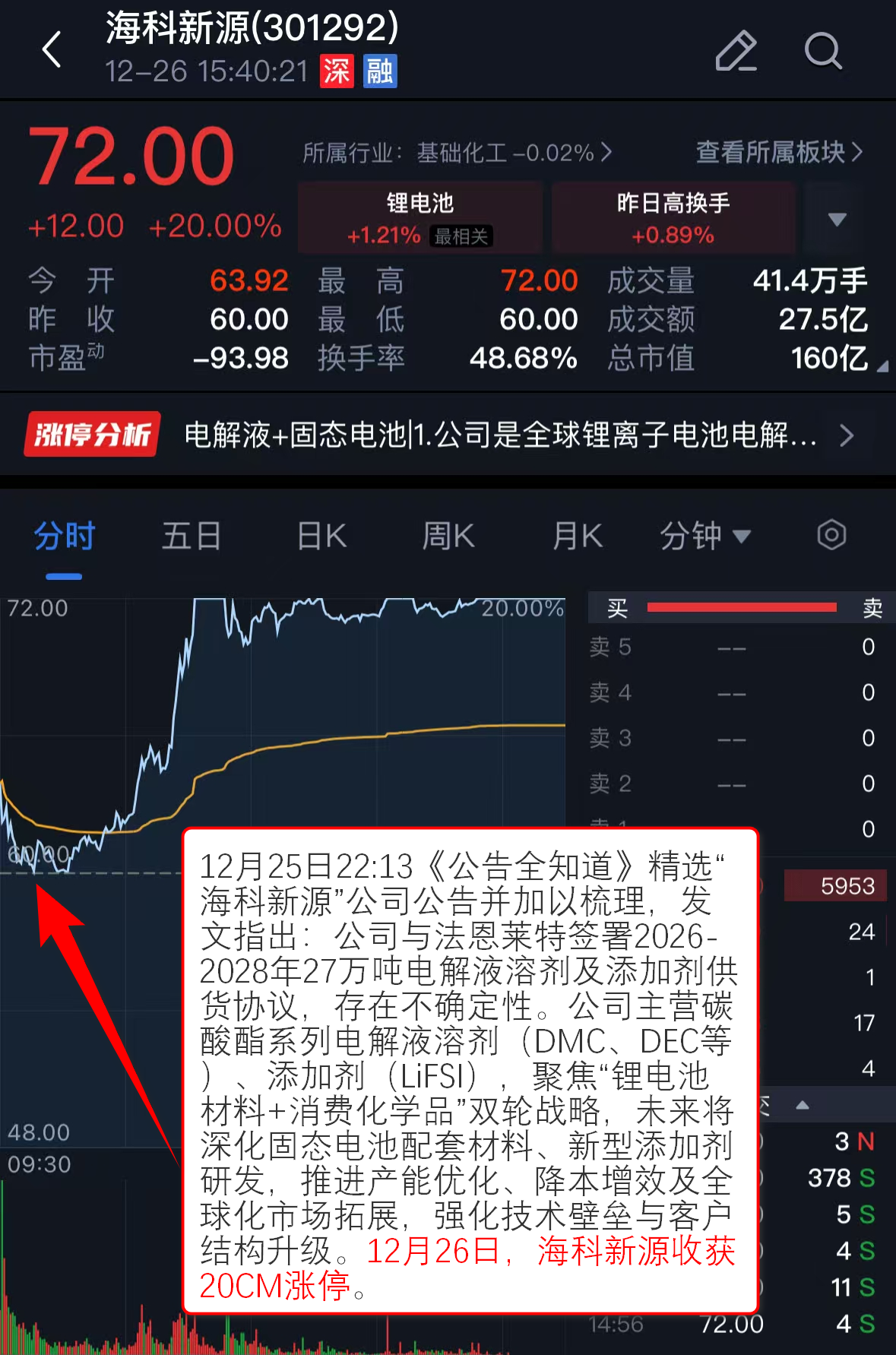Go back from the stock detail page
This screenshot has height=1355, width=896.
tap(52, 50)
